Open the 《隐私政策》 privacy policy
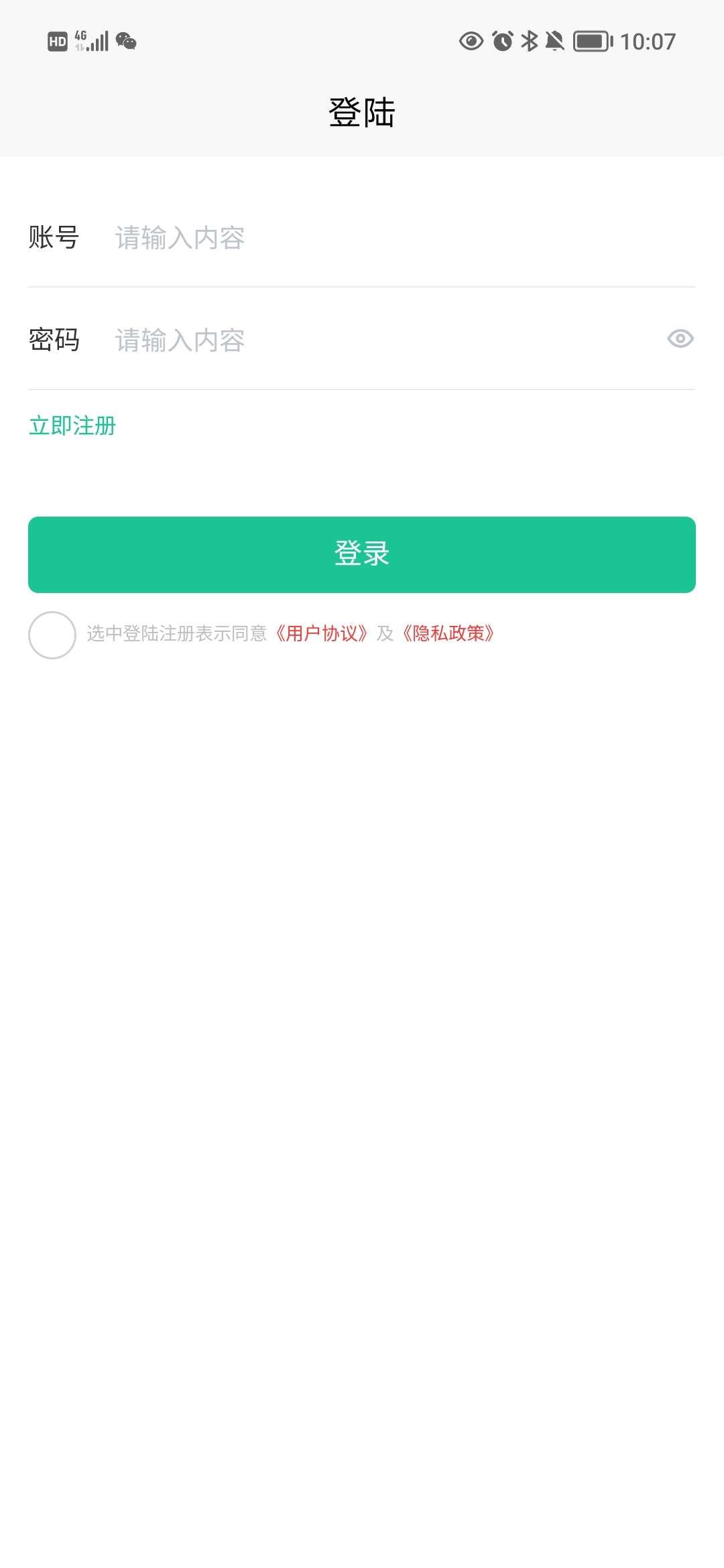 coord(448,633)
